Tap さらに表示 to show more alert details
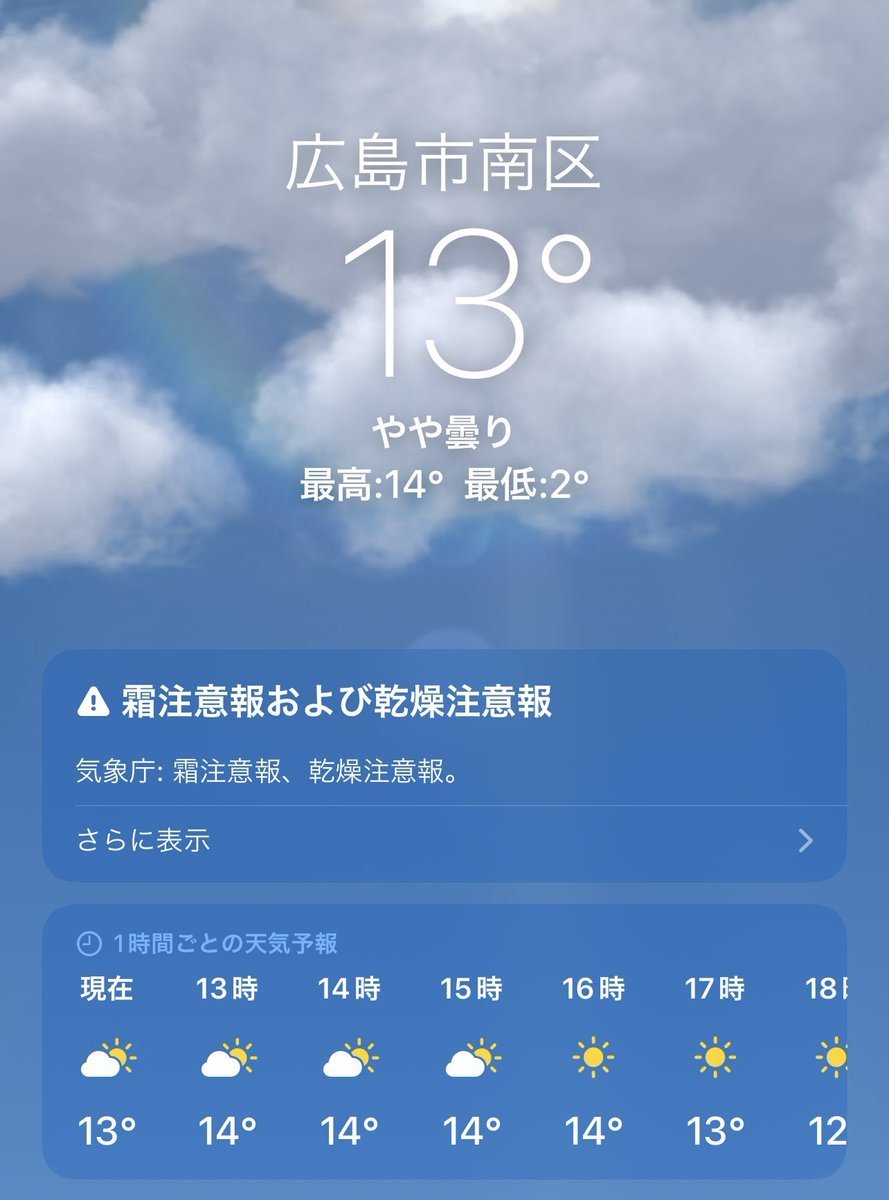Viewport: 889px width, 1200px height. [x=144, y=840]
